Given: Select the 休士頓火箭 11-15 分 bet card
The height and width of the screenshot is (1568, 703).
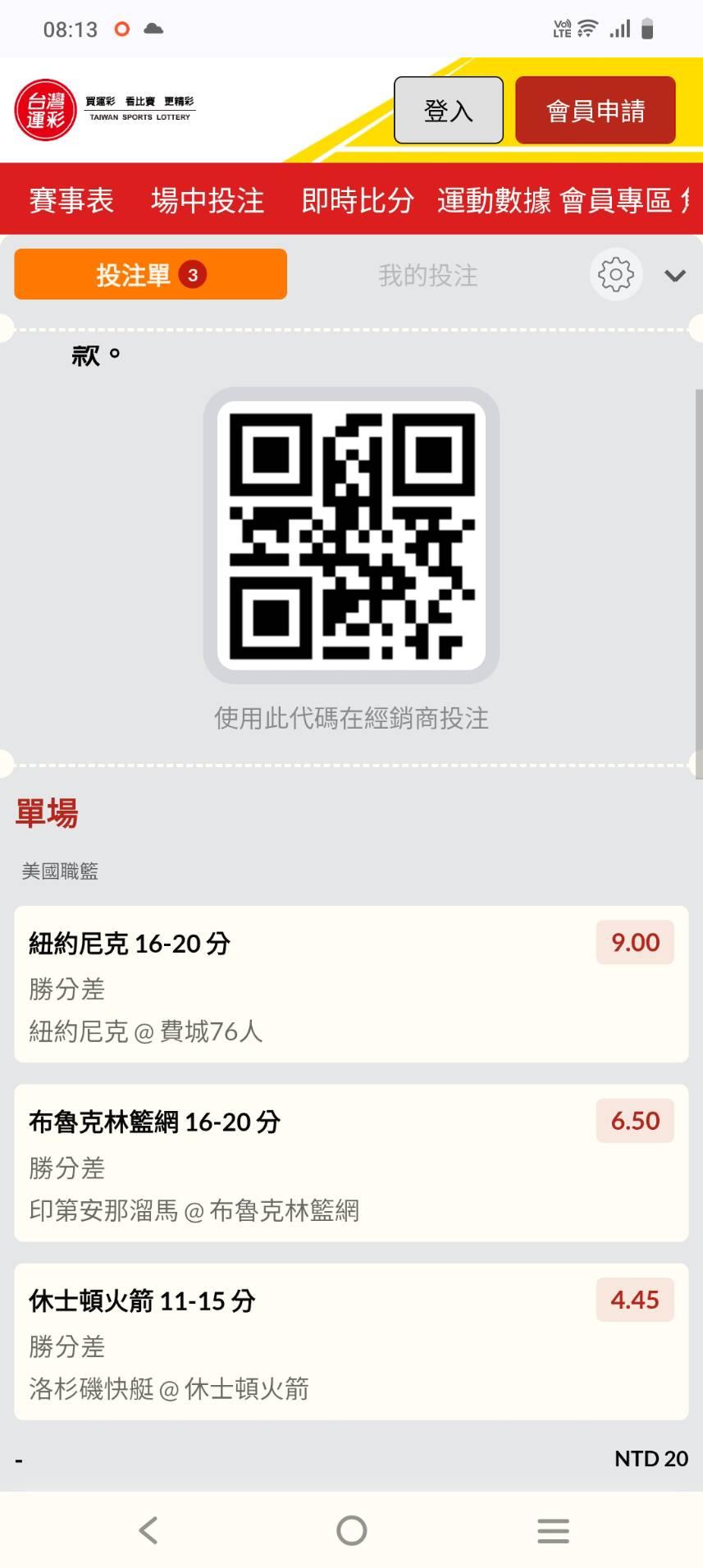Looking at the screenshot, I should click(350, 1342).
